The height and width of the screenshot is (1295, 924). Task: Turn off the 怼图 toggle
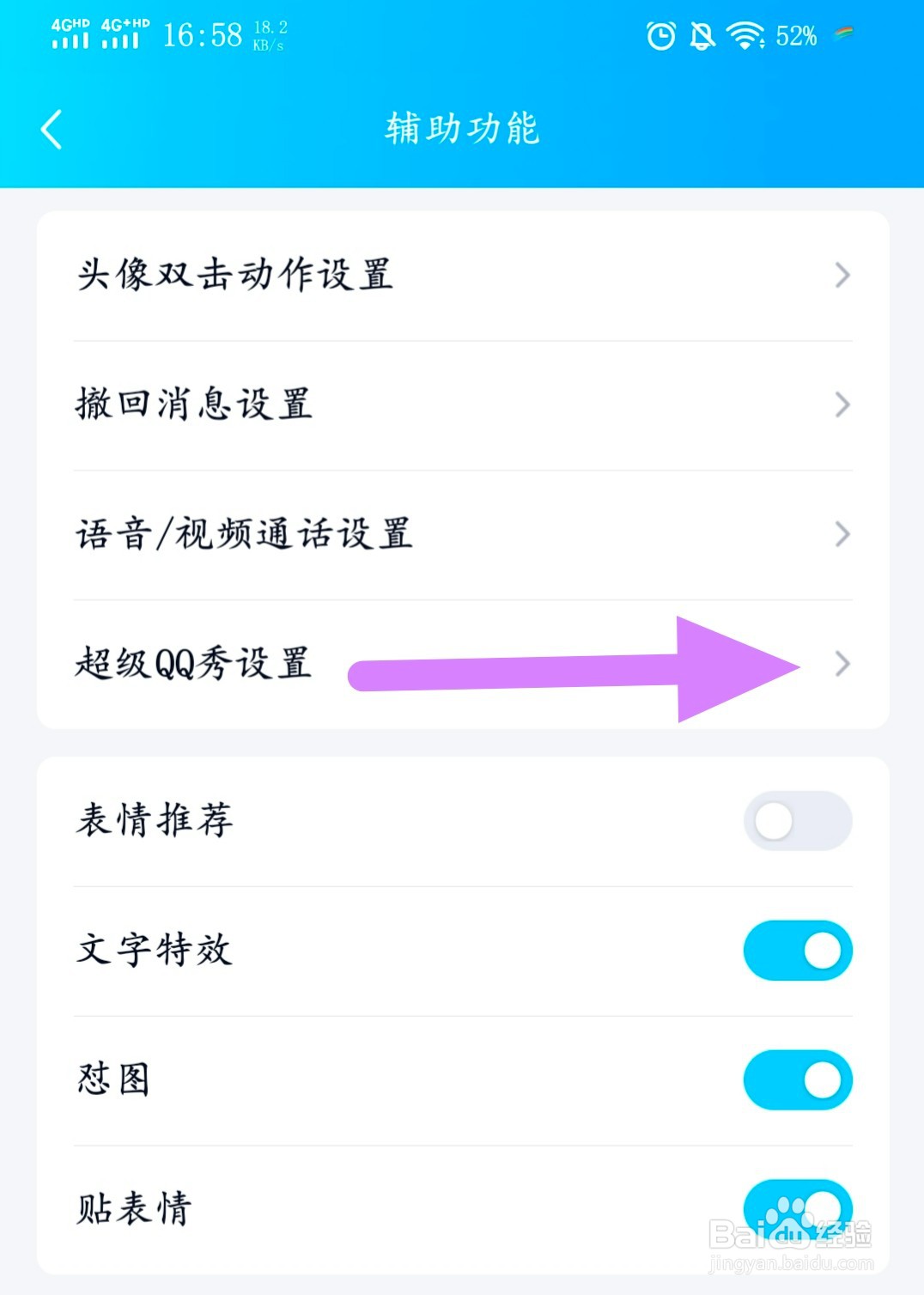point(797,1080)
